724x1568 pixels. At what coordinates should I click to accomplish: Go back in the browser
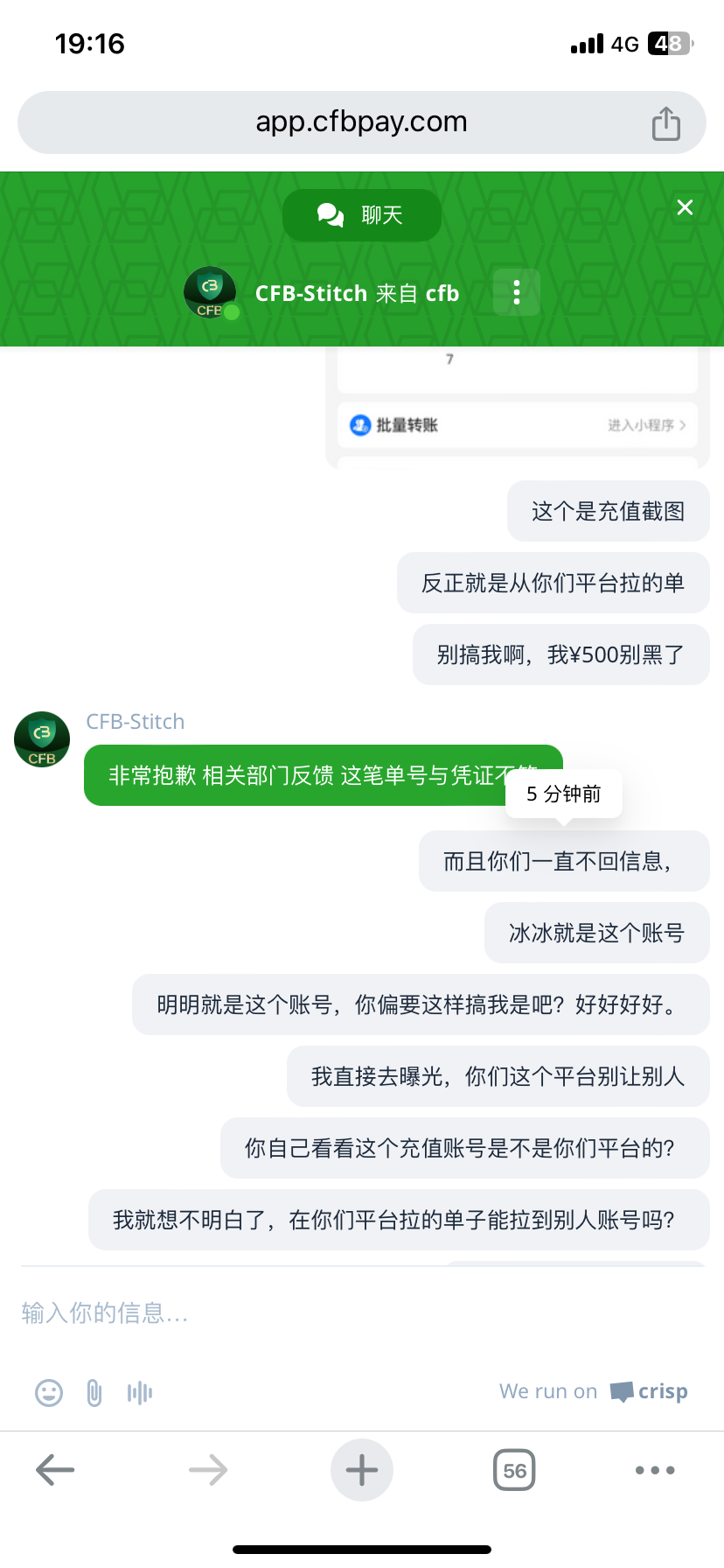coord(55,1470)
